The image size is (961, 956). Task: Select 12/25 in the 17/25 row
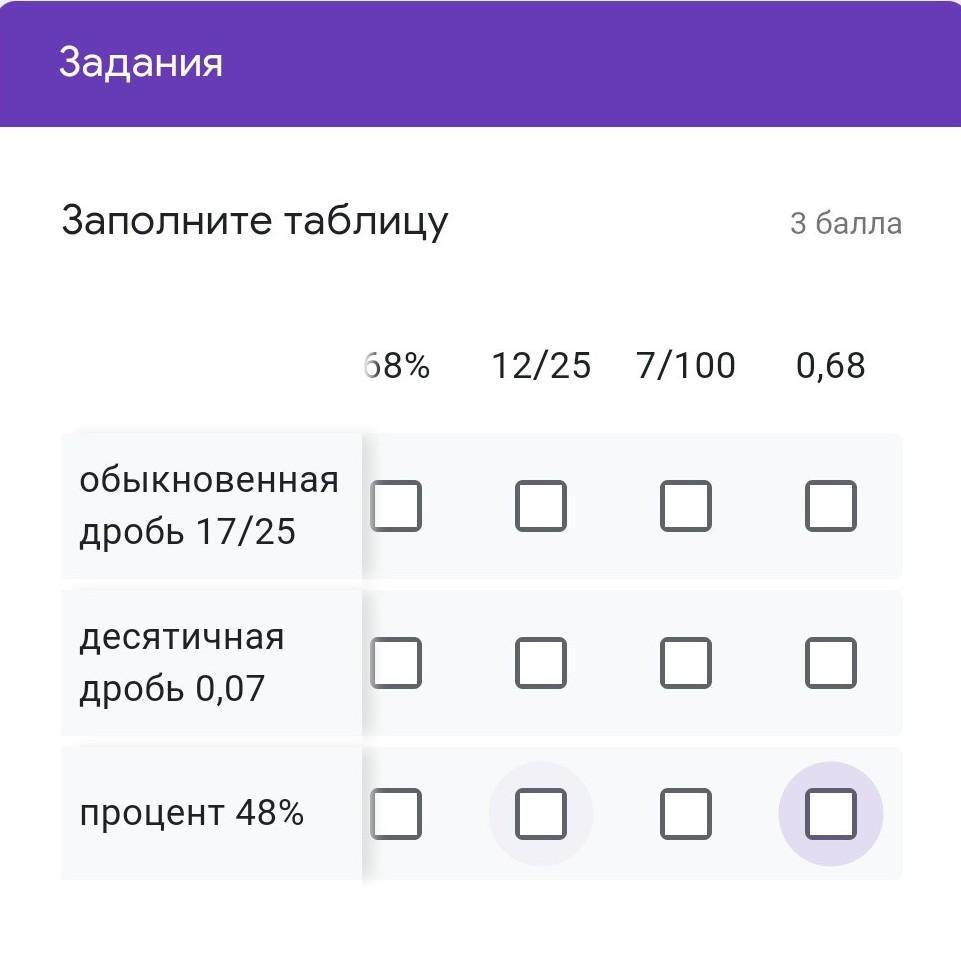(x=541, y=506)
